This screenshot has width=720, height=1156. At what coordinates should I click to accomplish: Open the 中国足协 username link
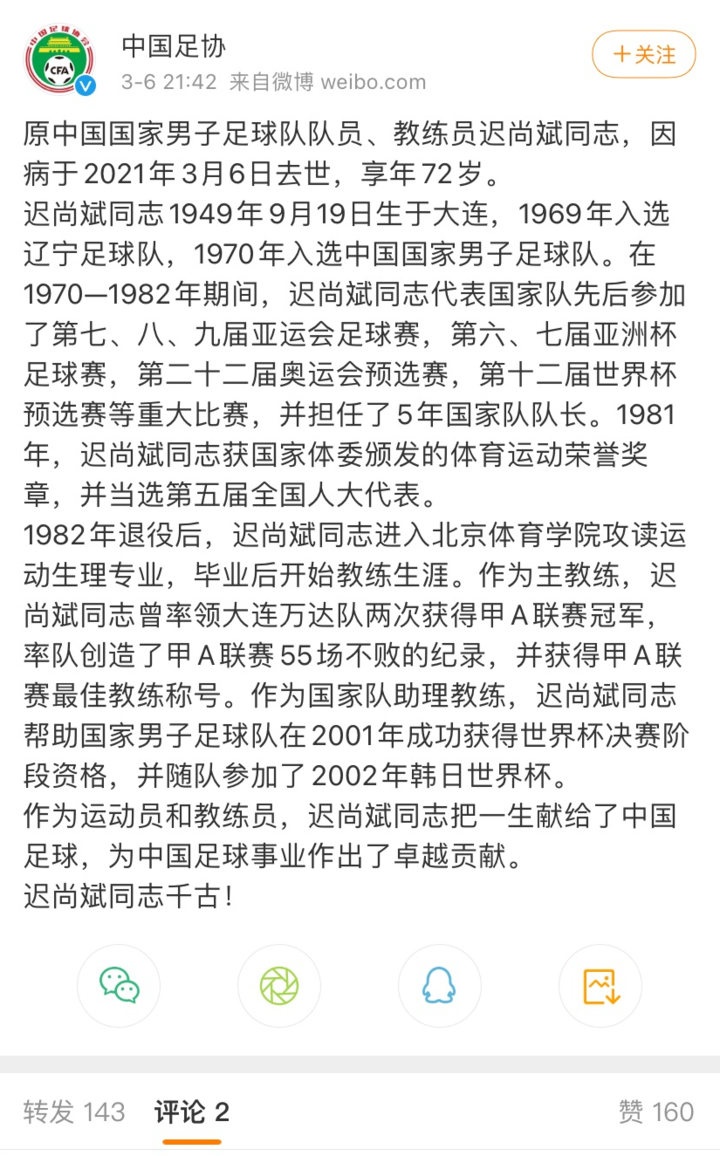tap(174, 46)
